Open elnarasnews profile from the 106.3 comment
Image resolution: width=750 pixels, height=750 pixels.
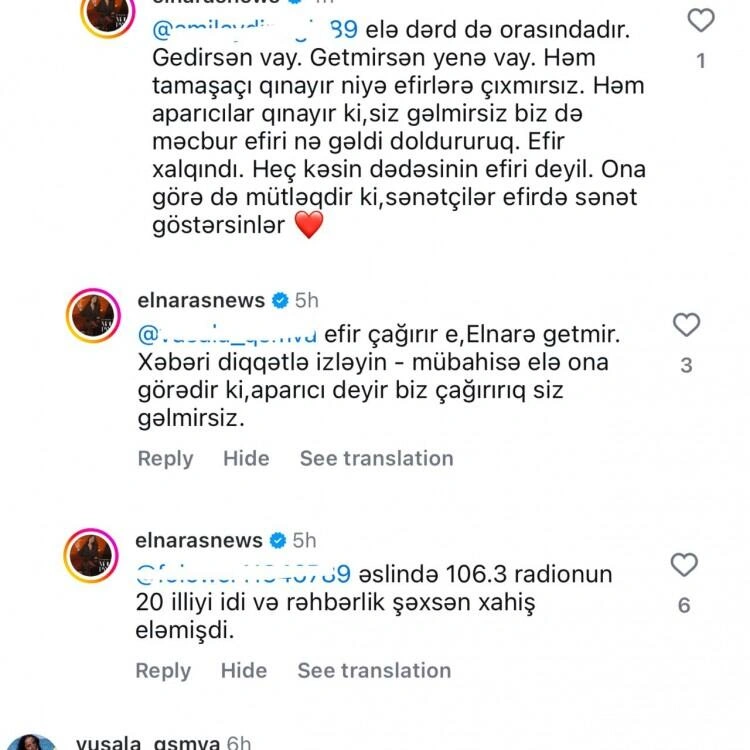tap(199, 541)
